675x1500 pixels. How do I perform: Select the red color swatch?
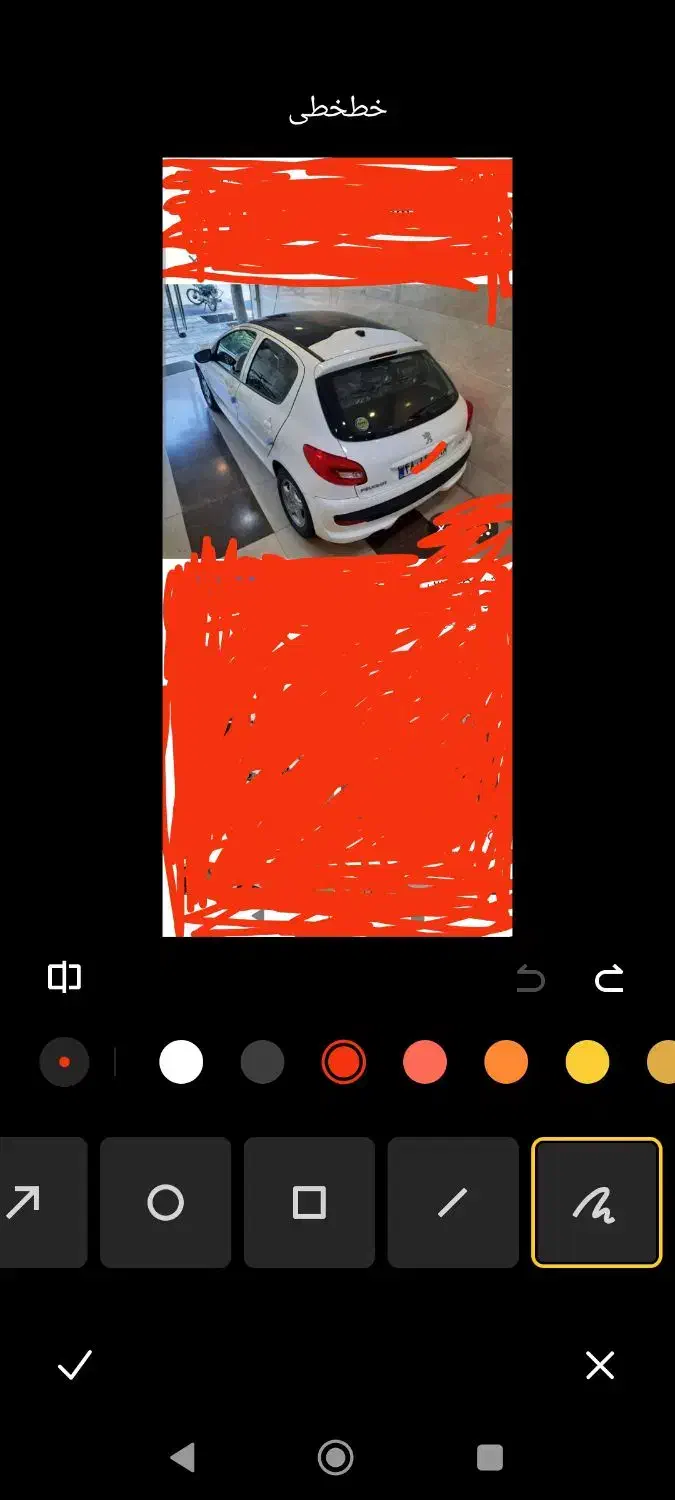coord(343,1062)
